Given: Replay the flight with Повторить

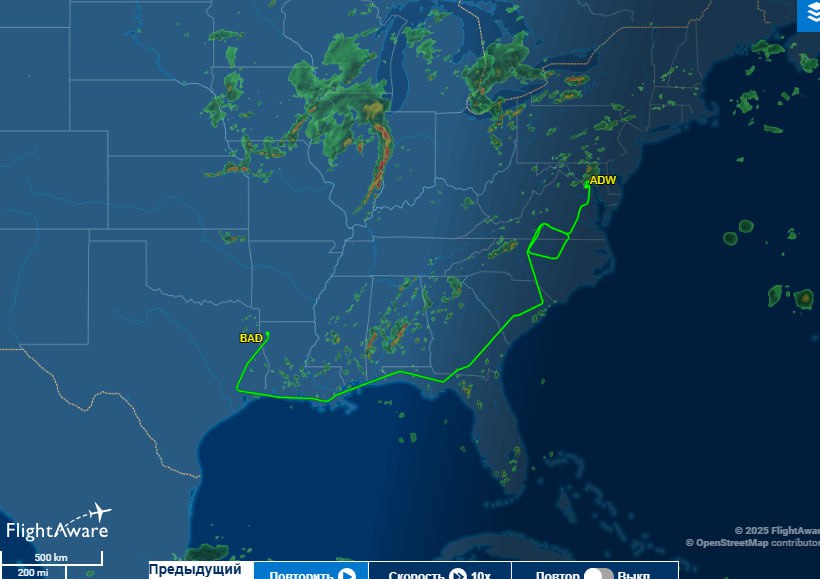Looking at the screenshot, I should pyautogui.click(x=310, y=573).
